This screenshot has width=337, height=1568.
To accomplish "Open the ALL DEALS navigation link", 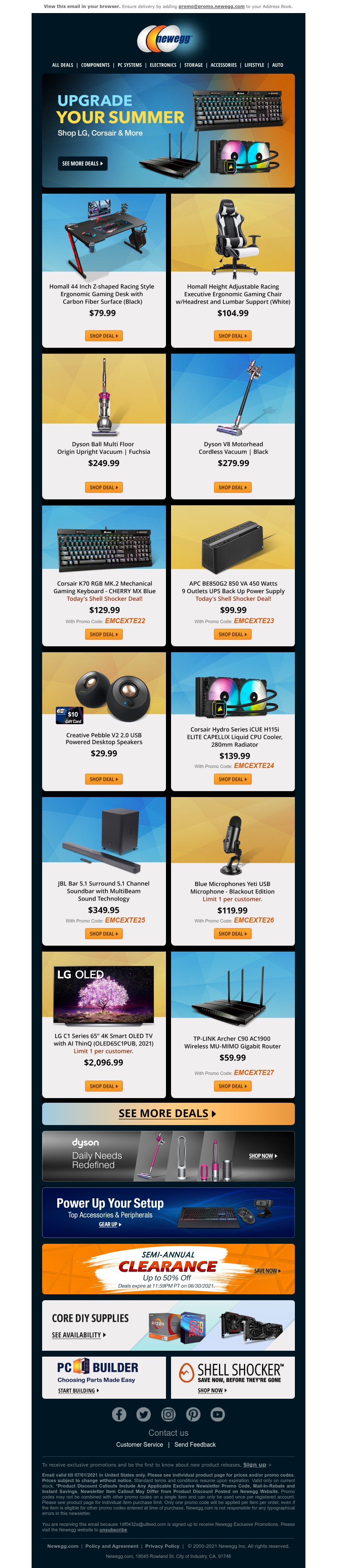I will (x=62, y=65).
